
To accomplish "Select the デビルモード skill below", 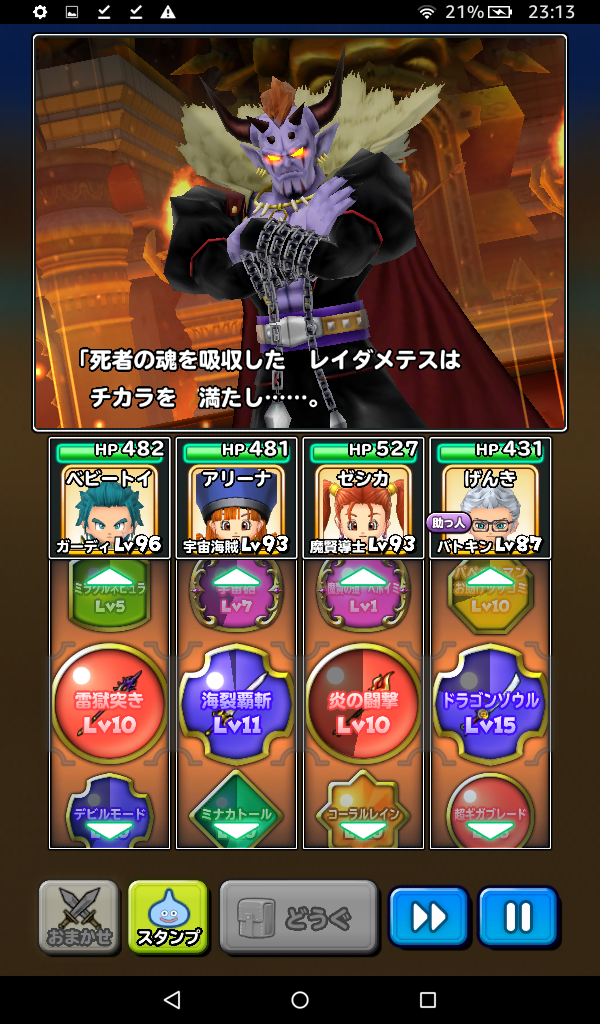I will pyautogui.click(x=109, y=812).
